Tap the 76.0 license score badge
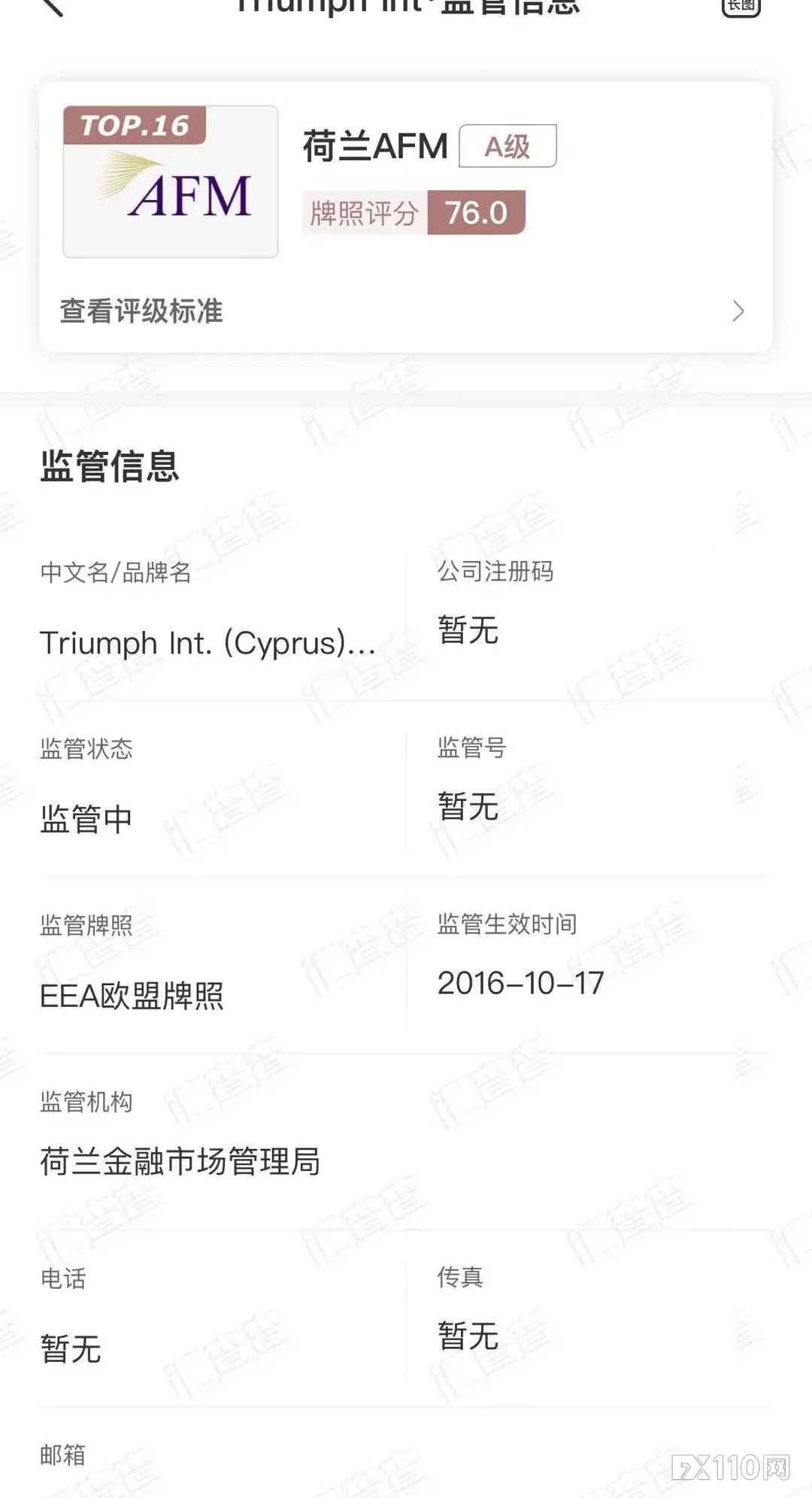Viewport: 812px width, 1498px height. [x=477, y=213]
